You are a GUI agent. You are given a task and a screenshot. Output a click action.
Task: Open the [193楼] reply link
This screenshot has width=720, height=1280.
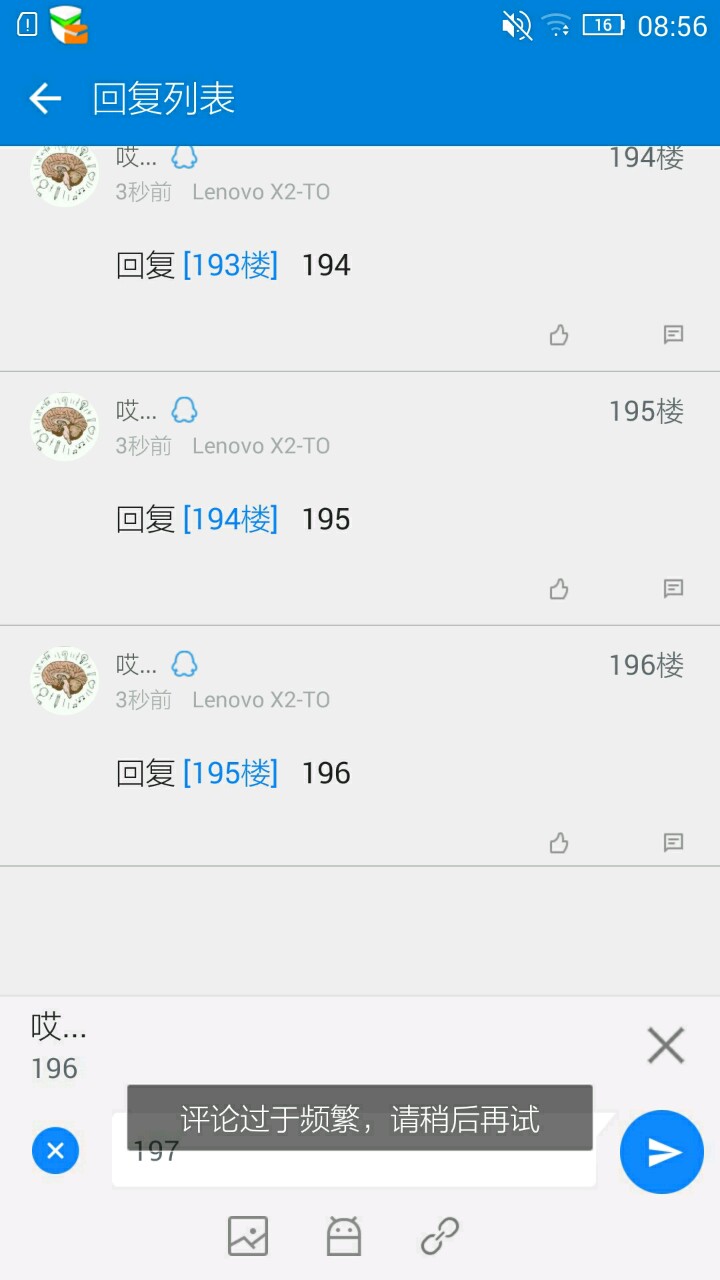(x=230, y=265)
